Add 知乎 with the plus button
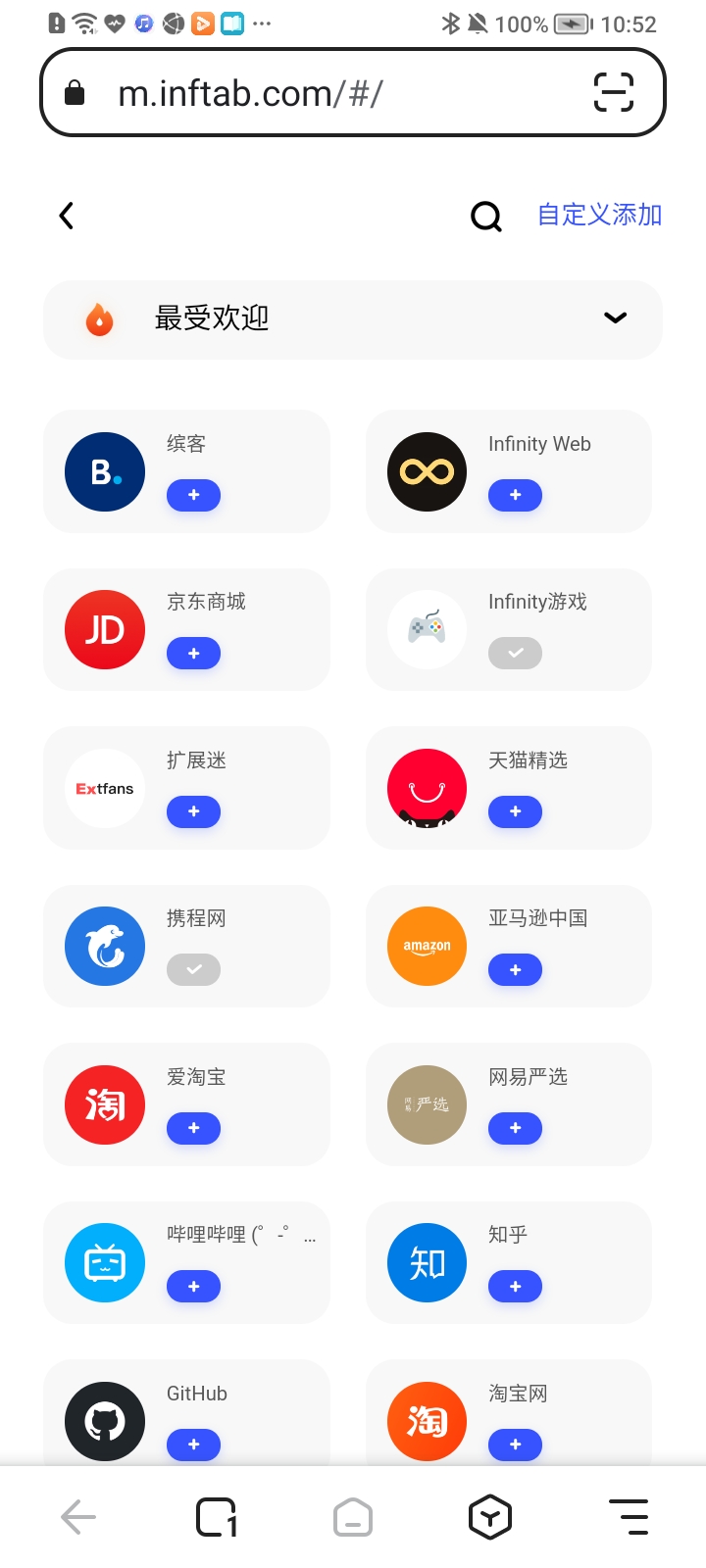The height and width of the screenshot is (1568, 706). [x=515, y=1286]
